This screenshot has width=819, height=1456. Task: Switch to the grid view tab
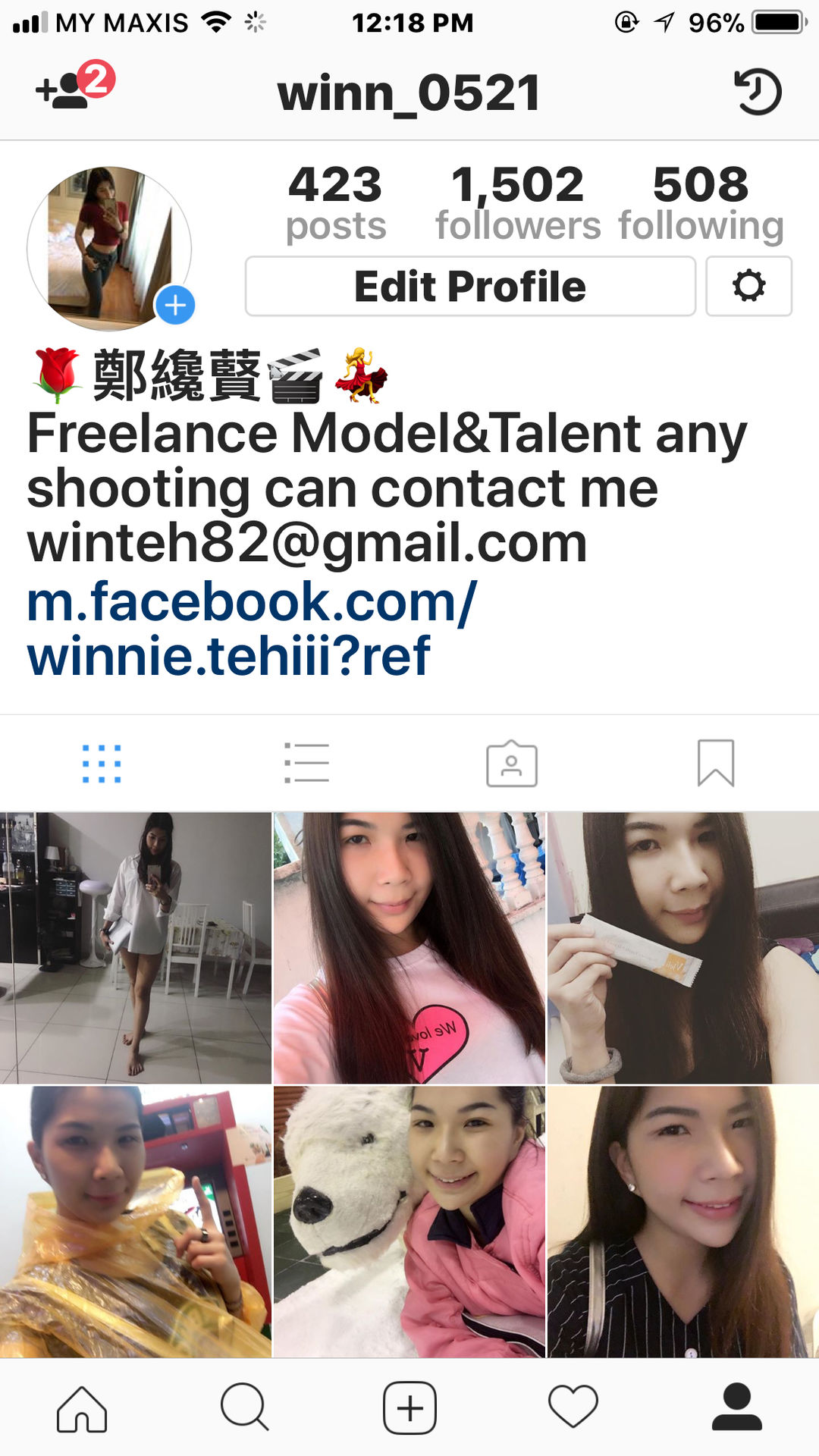[102, 763]
